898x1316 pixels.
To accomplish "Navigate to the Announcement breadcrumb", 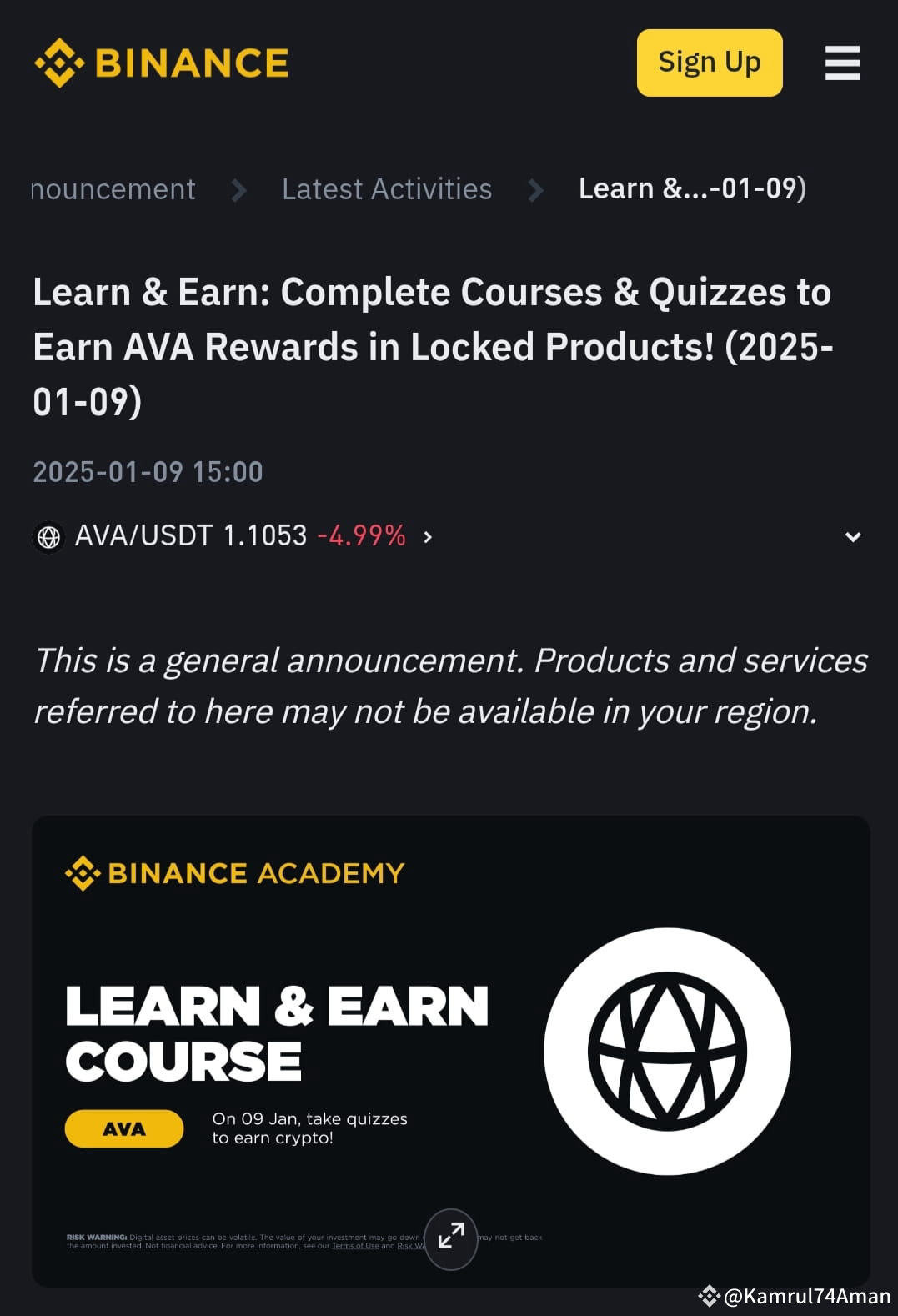I will (111, 189).
